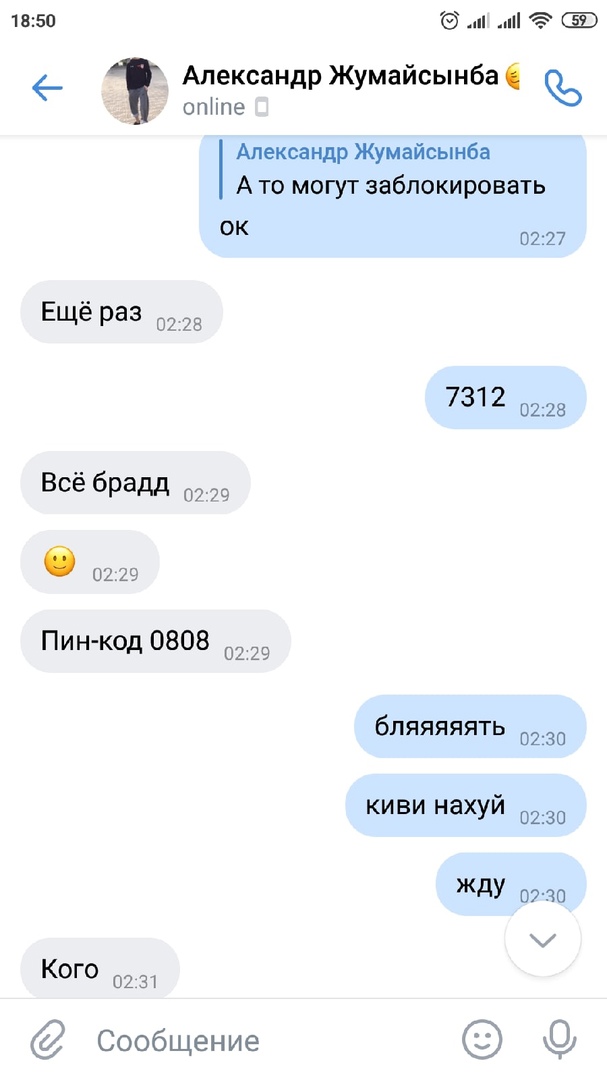Open contact info for Александр Жумайсынба
607x1080 pixels.
click(340, 76)
